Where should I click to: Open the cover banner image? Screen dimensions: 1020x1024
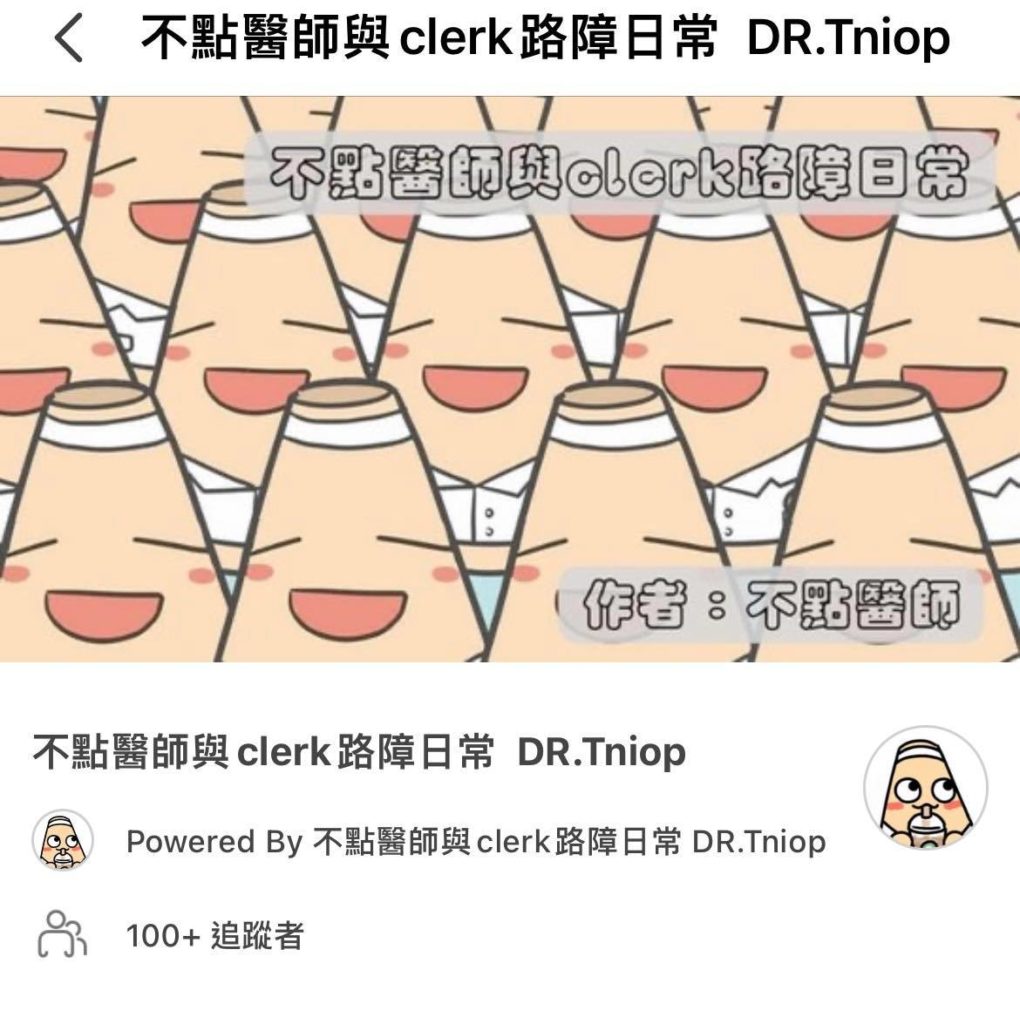coord(510,378)
